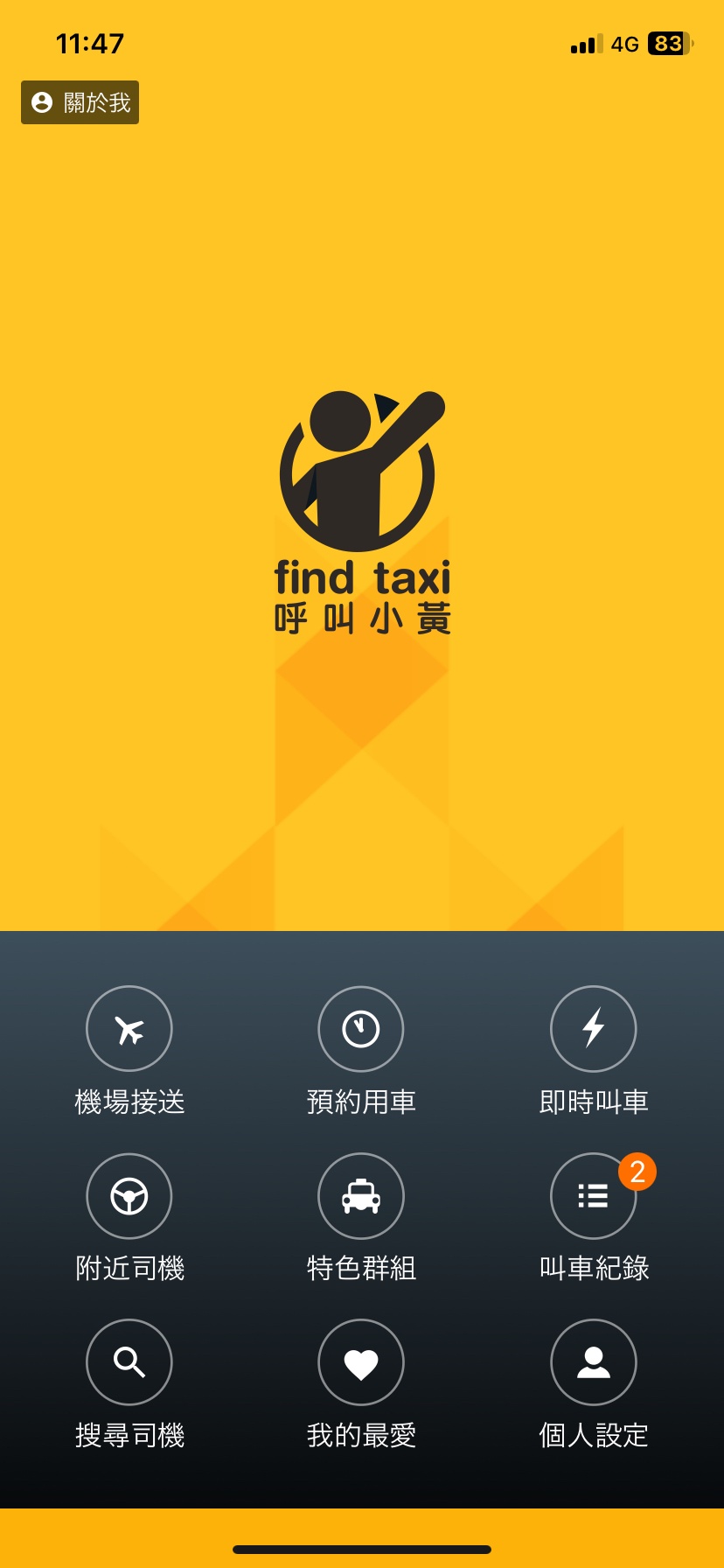Open the 特色群組 featured groups

coord(361,1196)
